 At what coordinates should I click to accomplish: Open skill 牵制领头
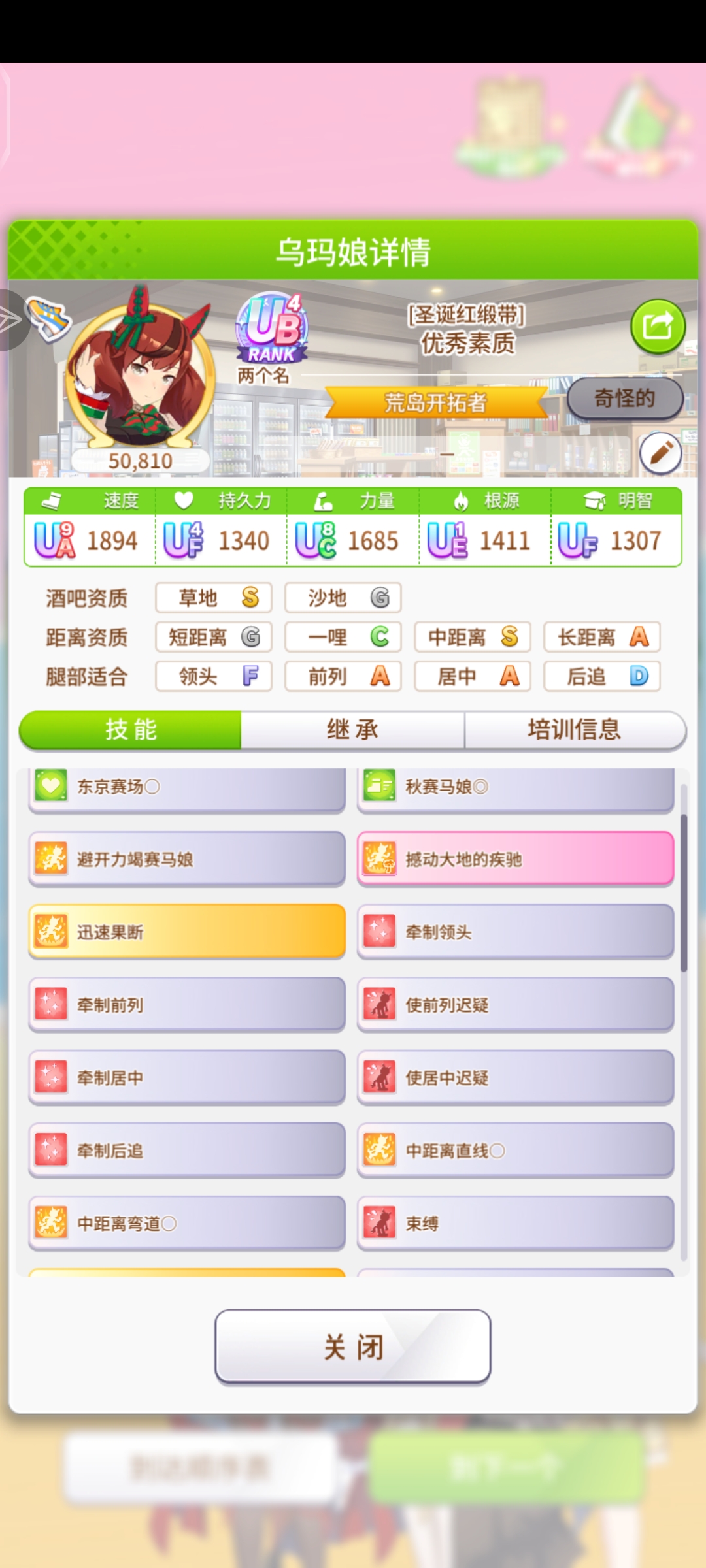tap(515, 932)
